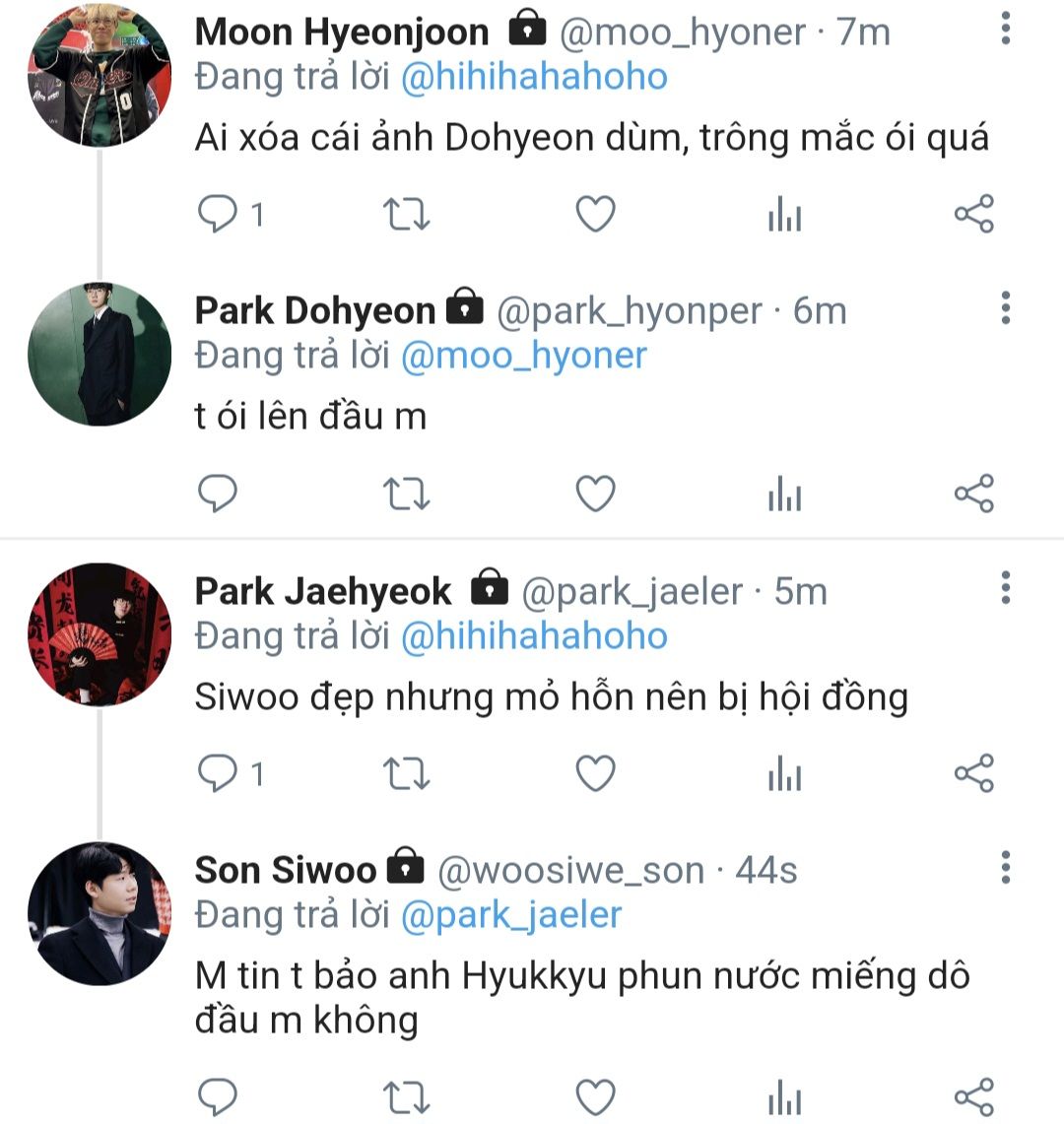The height and width of the screenshot is (1124, 1064).
Task: Like Son Siwoo's reply
Action: [x=595, y=1096]
